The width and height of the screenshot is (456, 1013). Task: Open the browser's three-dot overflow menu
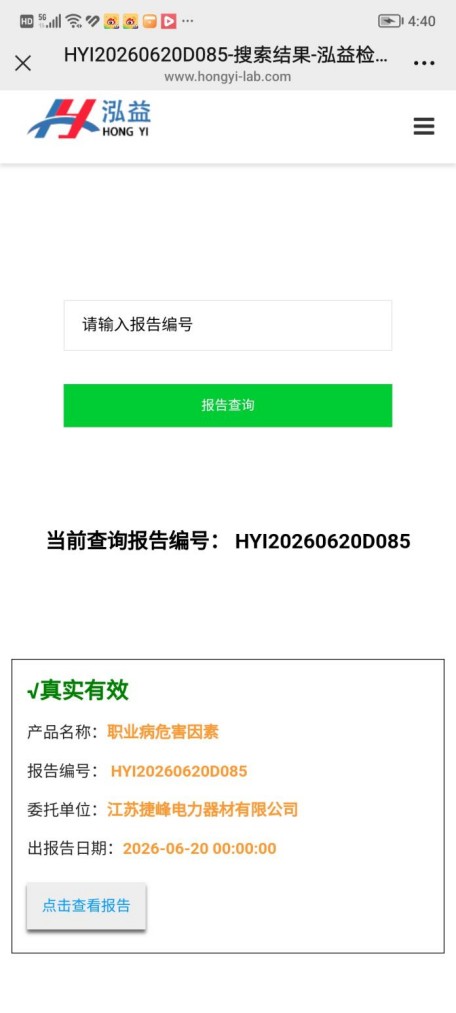tap(424, 63)
